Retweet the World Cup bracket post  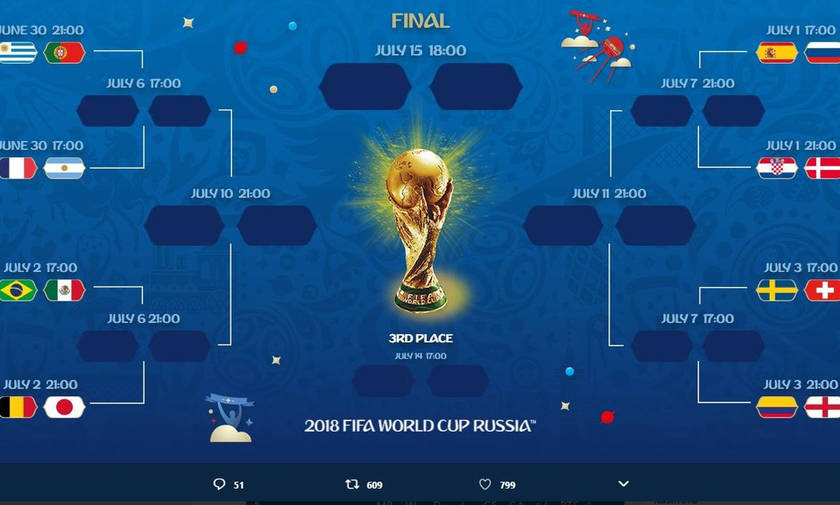tap(352, 484)
